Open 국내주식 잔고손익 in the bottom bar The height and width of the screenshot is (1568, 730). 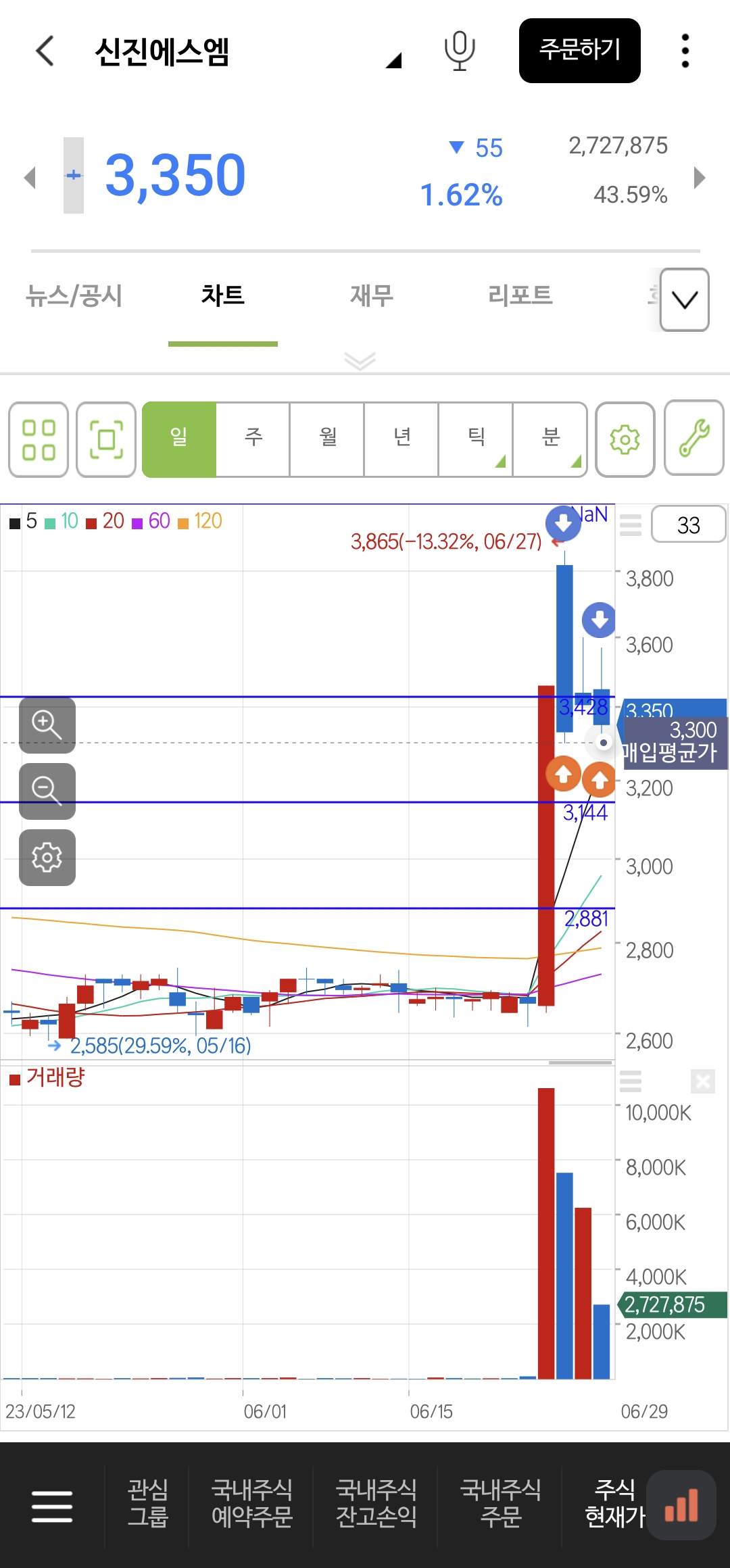[x=376, y=1503]
